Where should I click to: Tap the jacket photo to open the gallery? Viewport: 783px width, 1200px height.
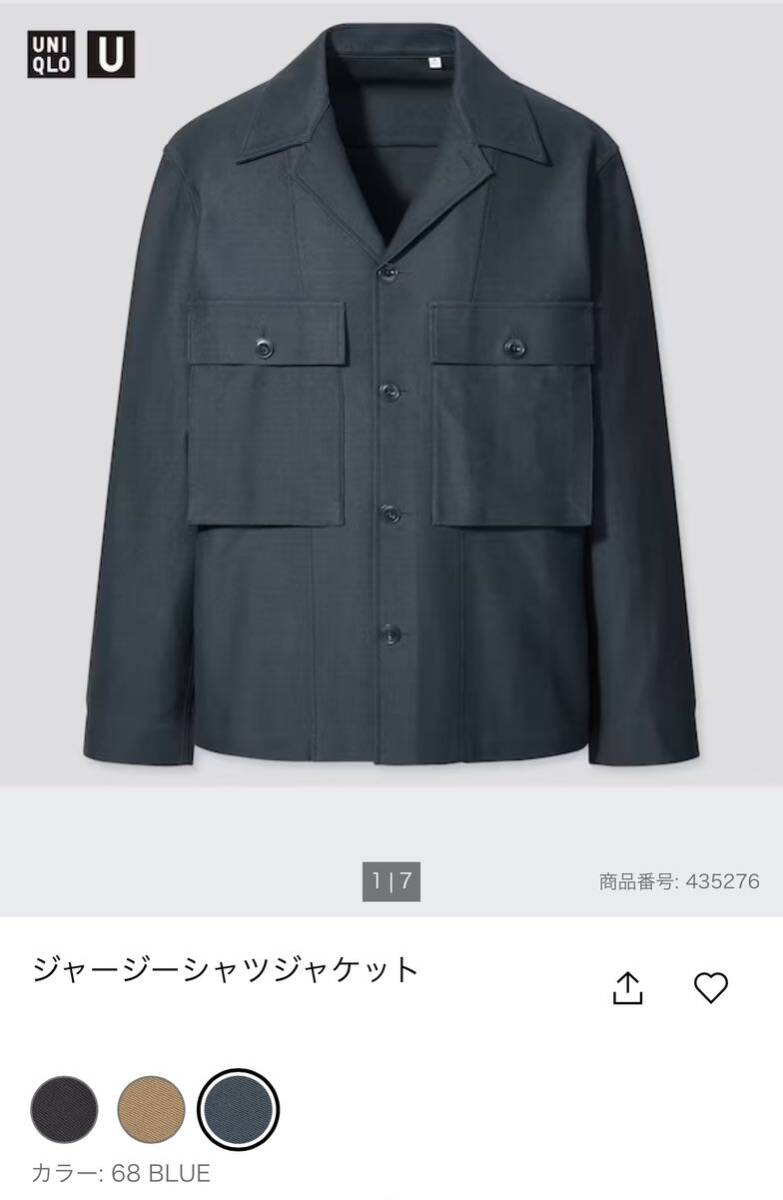click(x=391, y=420)
